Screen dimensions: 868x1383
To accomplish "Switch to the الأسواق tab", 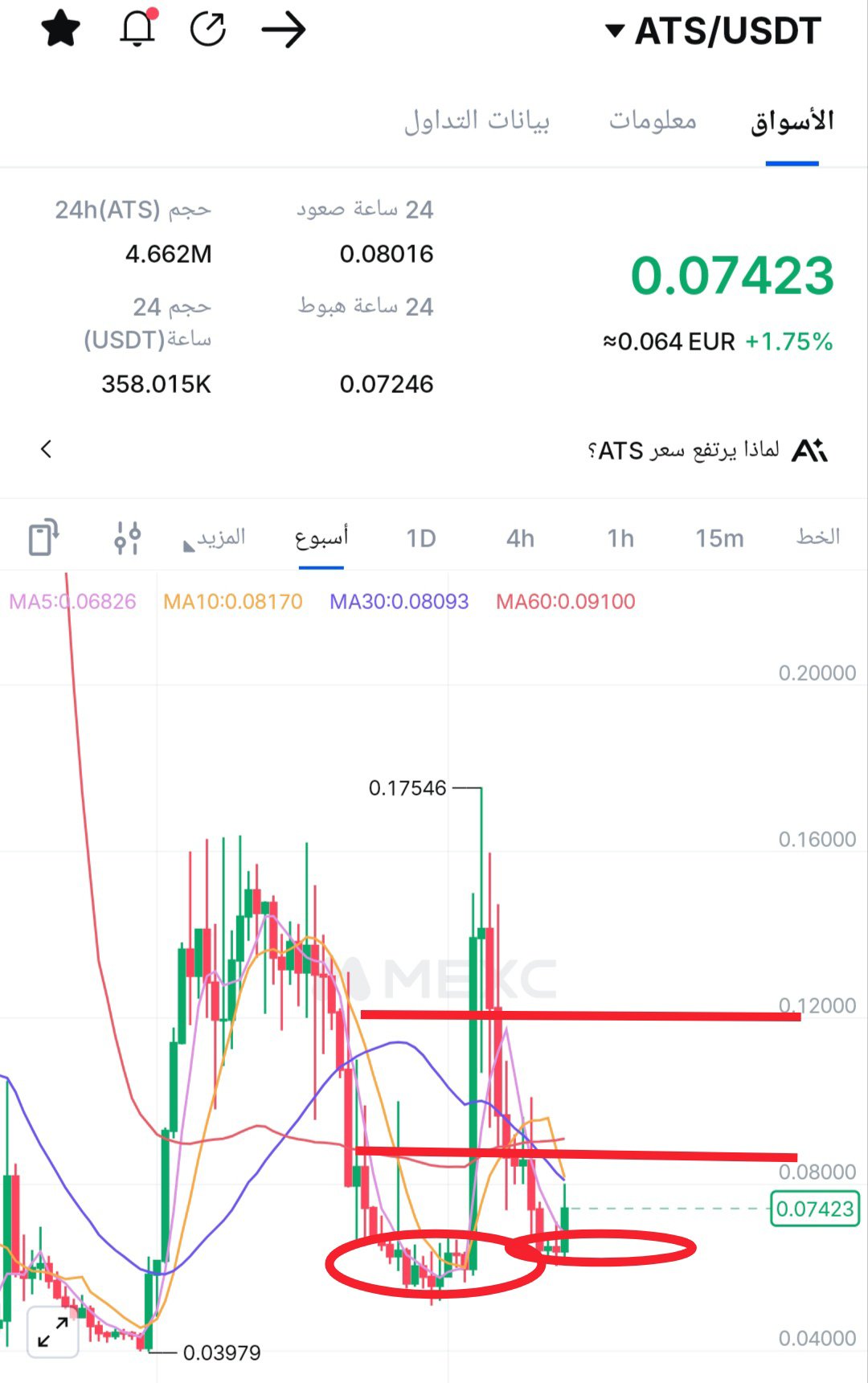I will 792,121.
